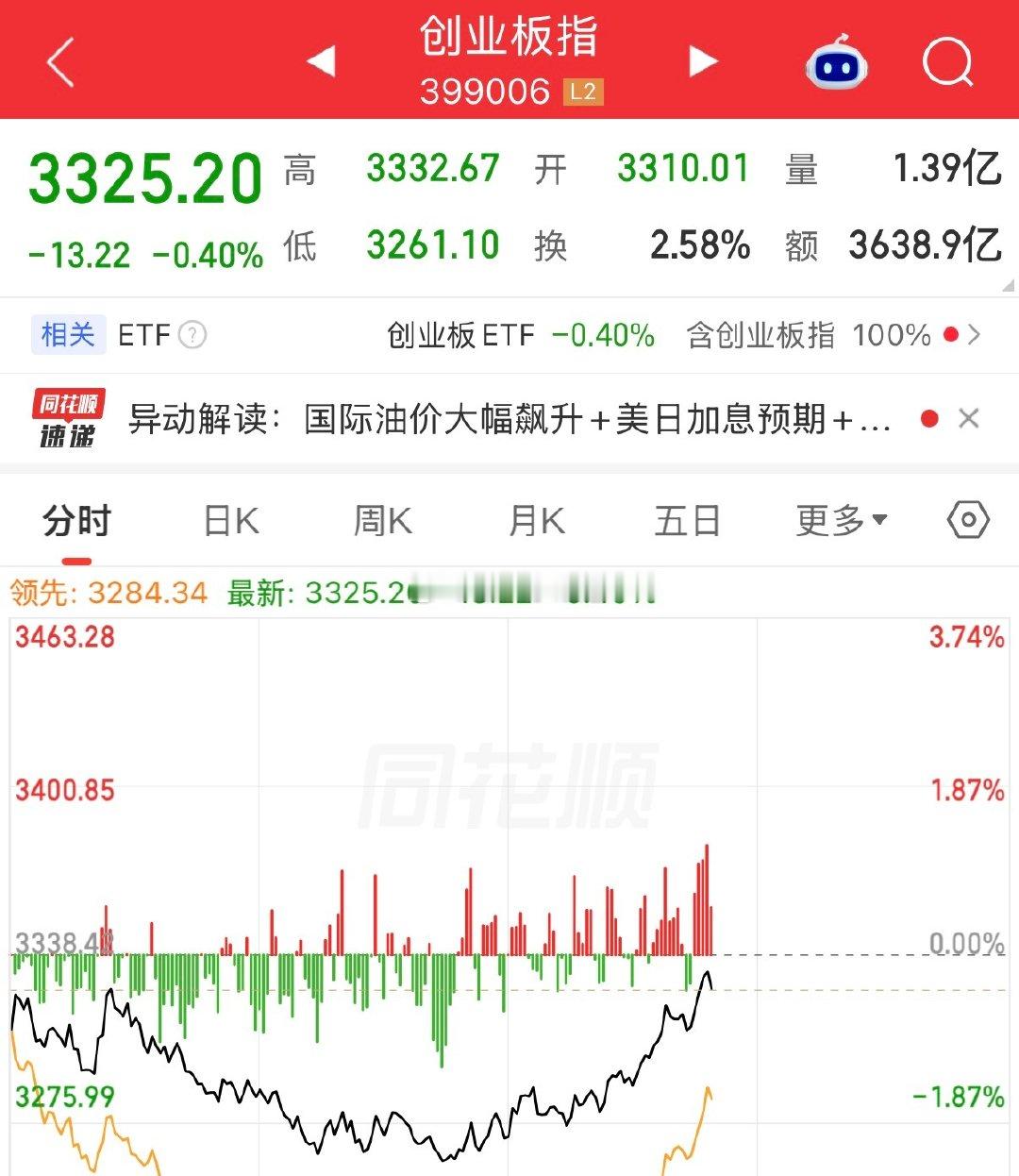Switch to the 周K tab
This screenshot has width=1019, height=1176.
pos(383,521)
